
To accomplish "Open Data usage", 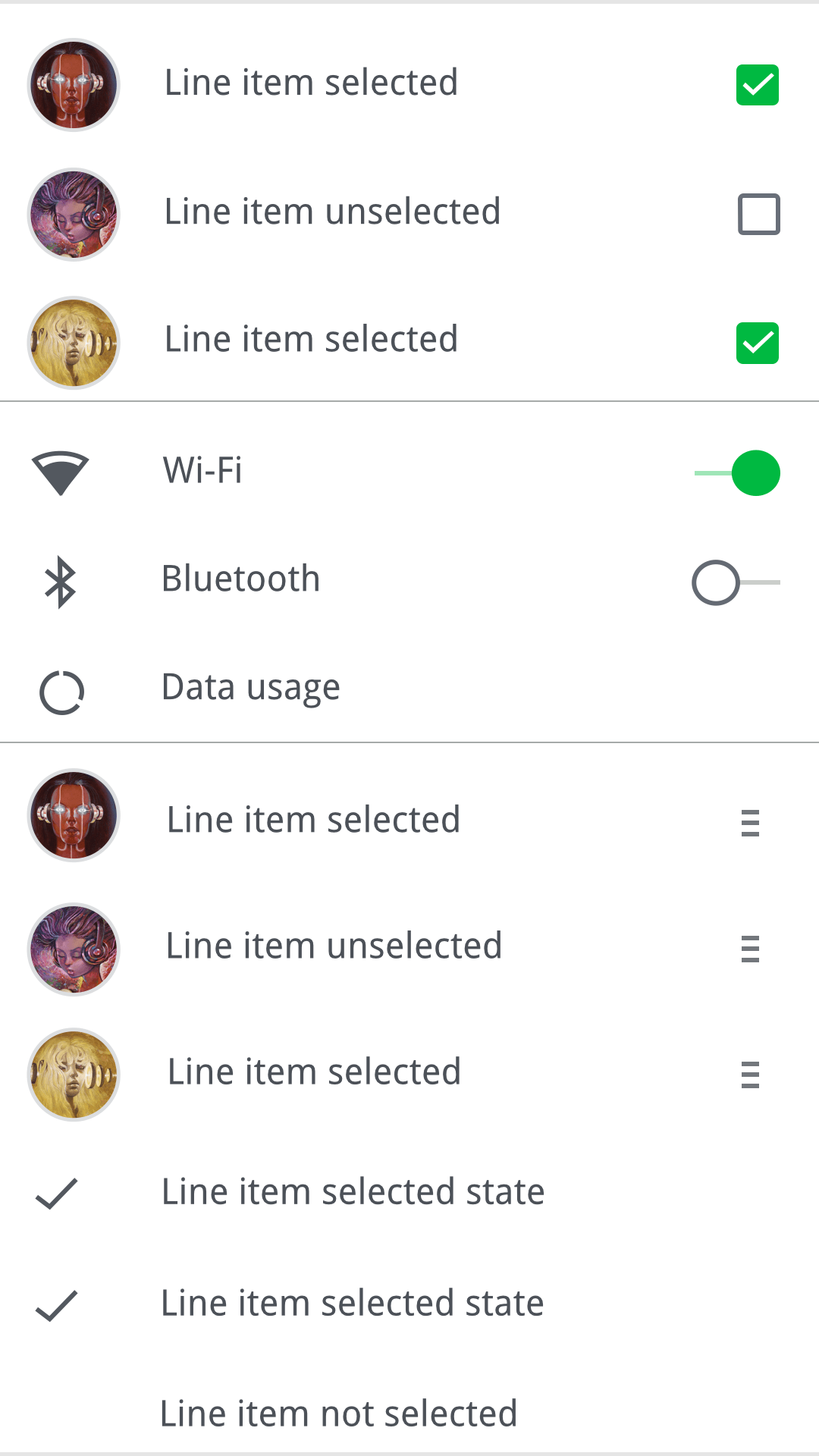I will 409,689.
